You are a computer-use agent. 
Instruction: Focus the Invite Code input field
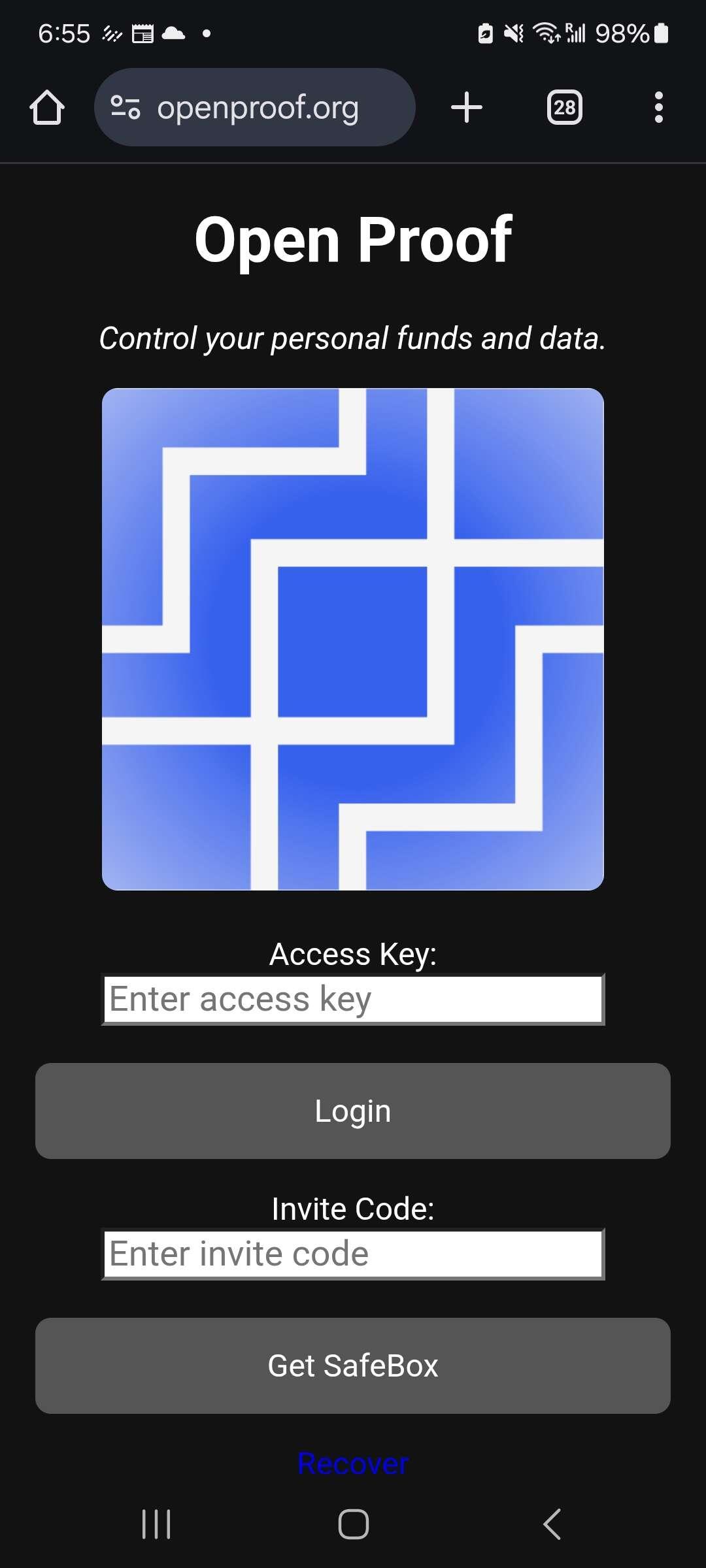click(353, 1254)
